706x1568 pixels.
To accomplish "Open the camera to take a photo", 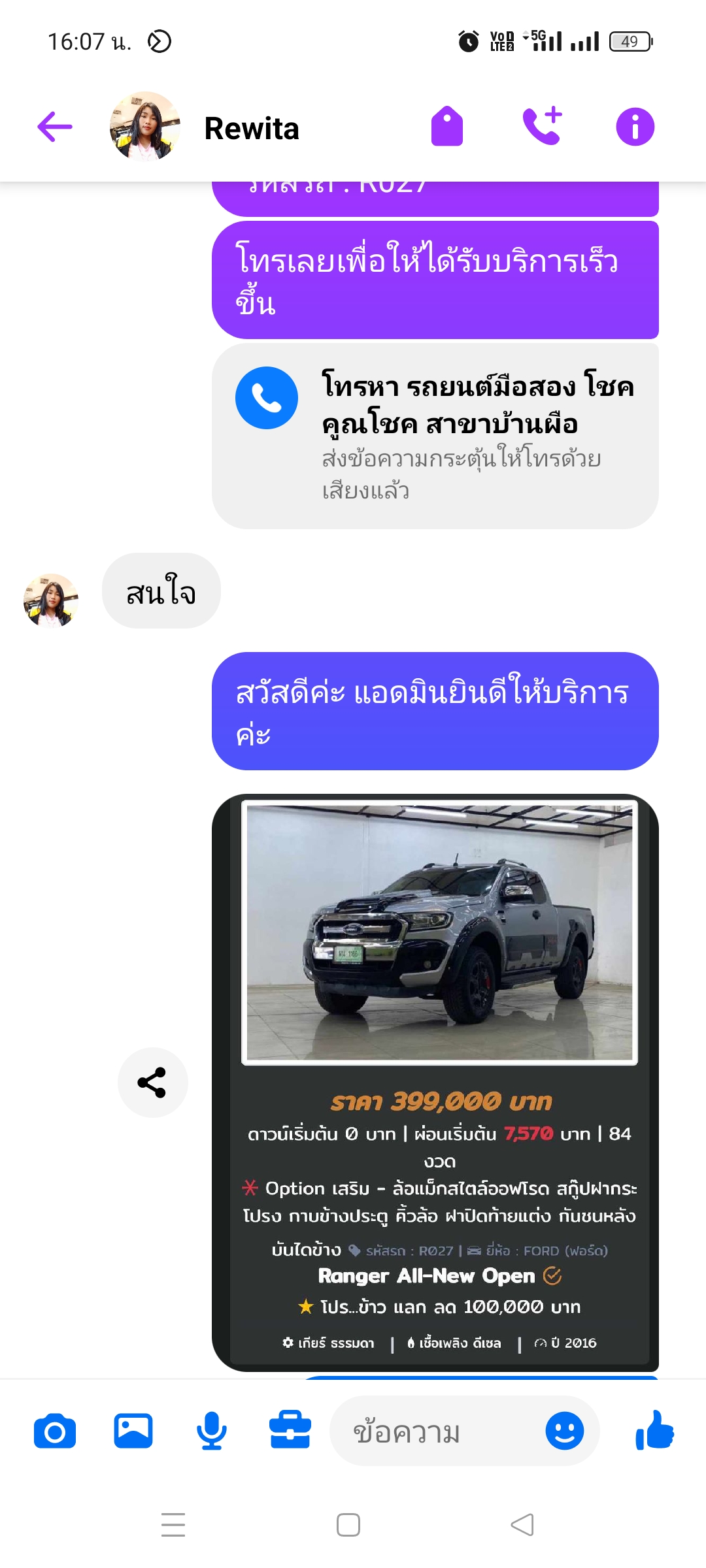I will pos(55,1431).
